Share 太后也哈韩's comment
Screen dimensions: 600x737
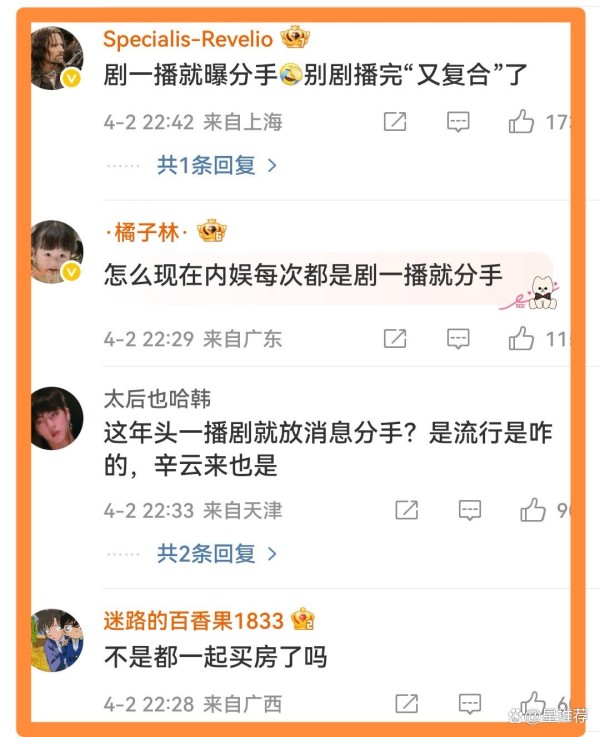(x=406, y=510)
